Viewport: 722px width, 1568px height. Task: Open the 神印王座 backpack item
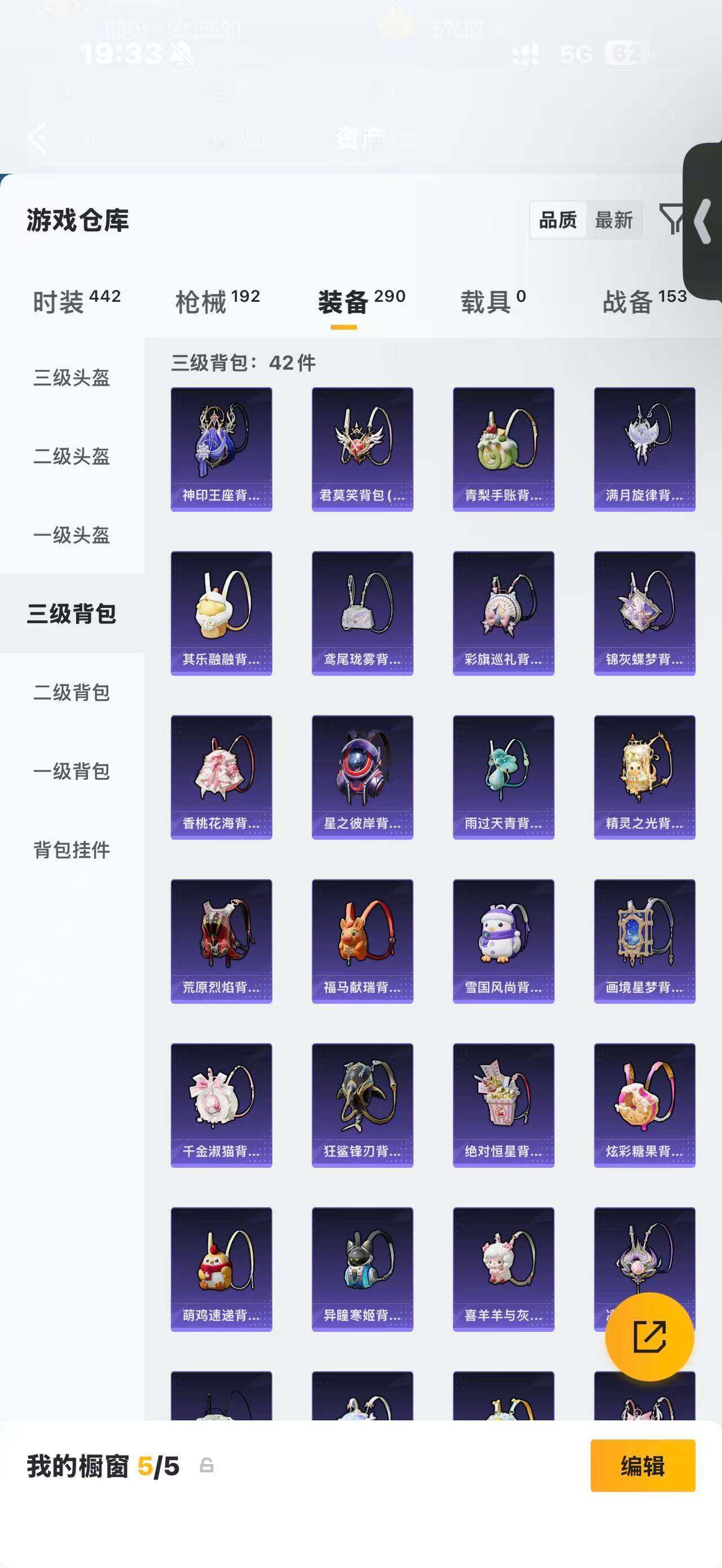click(x=222, y=449)
